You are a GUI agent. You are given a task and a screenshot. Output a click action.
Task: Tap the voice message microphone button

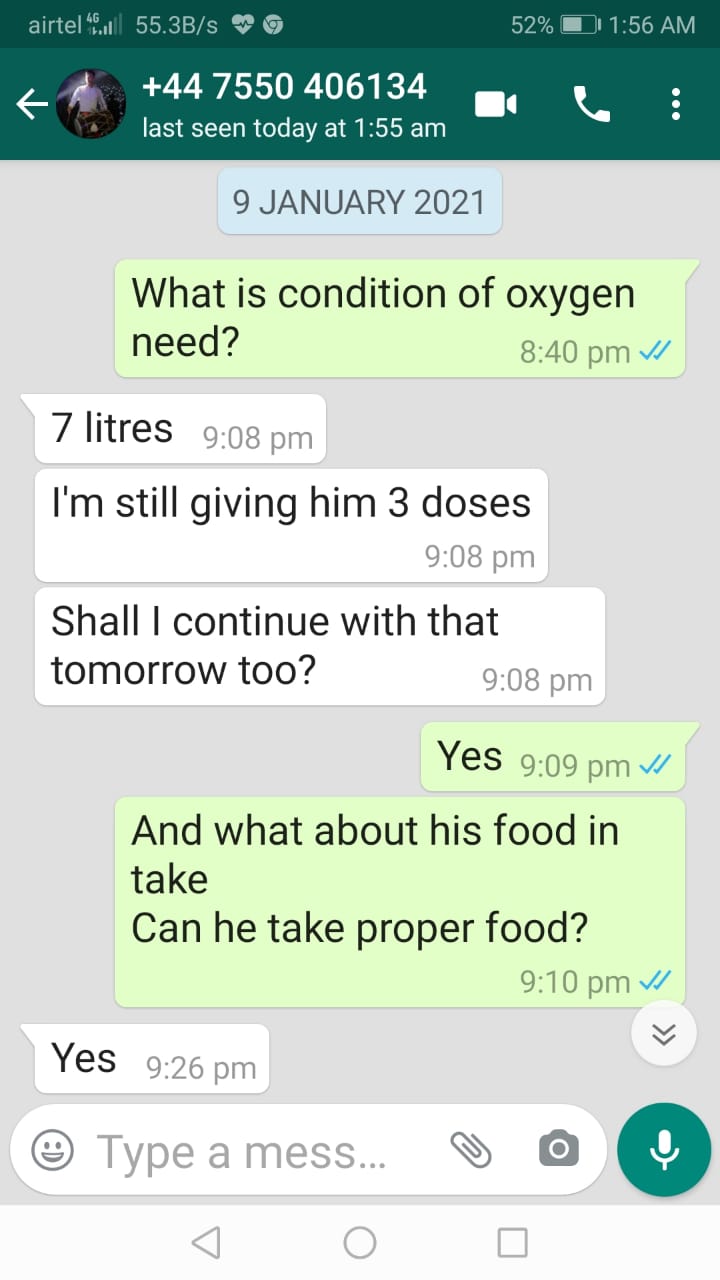[664, 1150]
